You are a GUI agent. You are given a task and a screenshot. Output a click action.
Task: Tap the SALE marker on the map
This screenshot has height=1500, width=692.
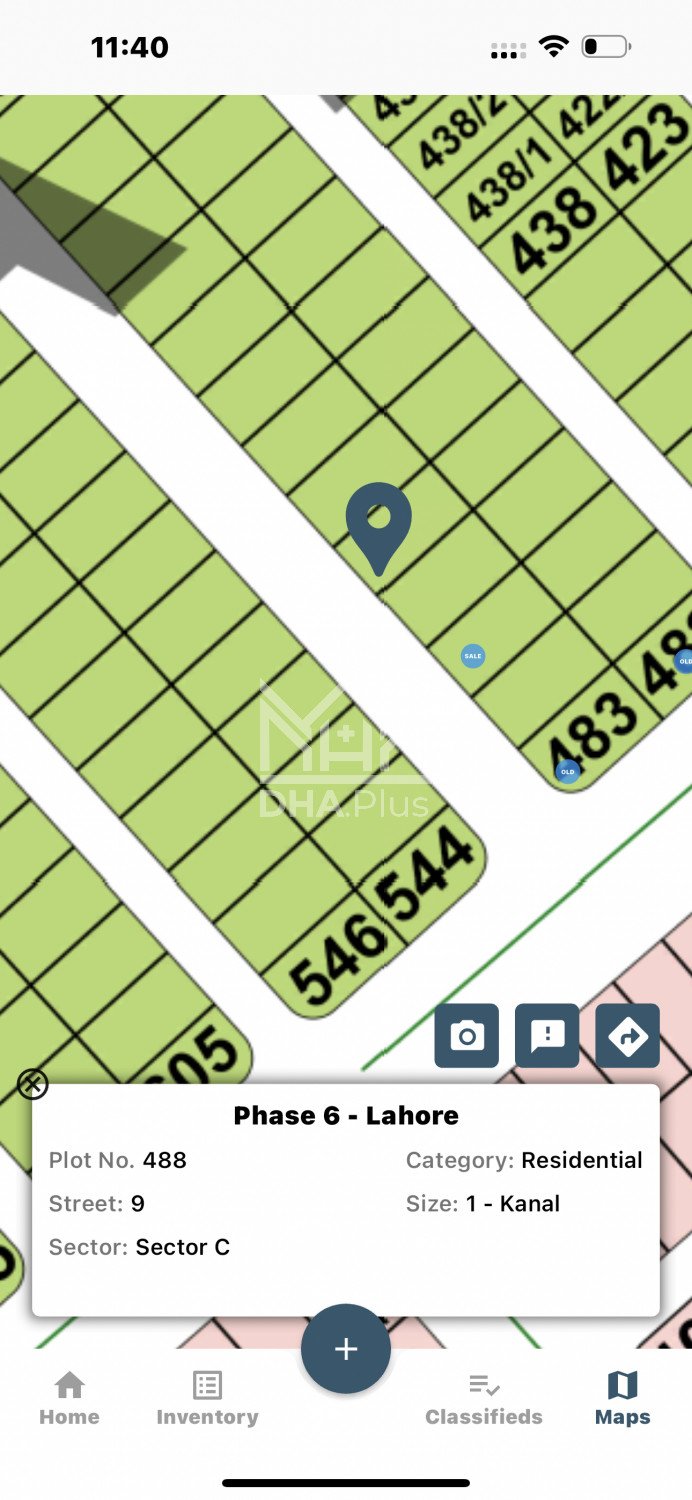(473, 656)
